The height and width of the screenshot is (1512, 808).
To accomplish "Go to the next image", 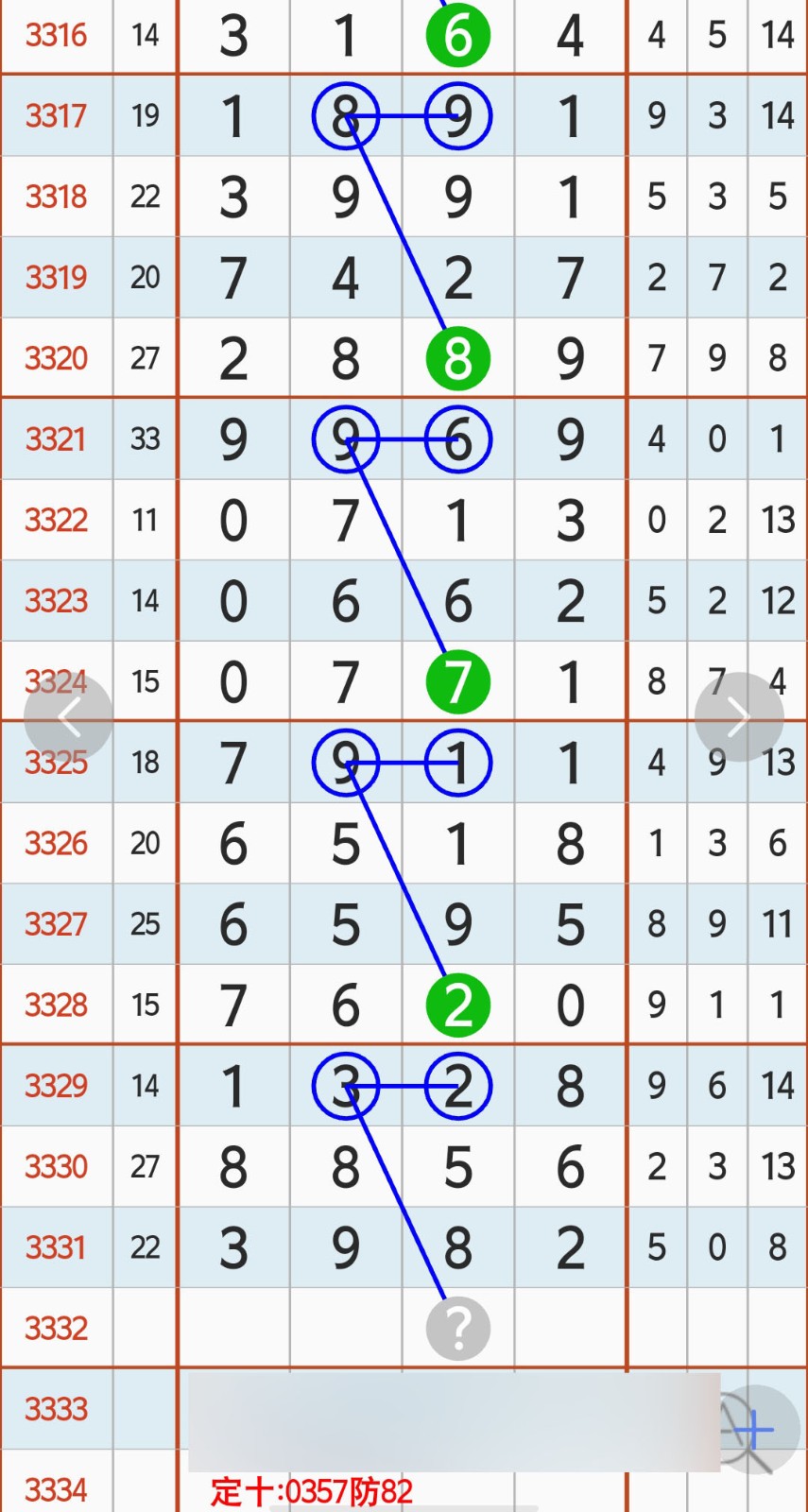I will click(x=738, y=717).
